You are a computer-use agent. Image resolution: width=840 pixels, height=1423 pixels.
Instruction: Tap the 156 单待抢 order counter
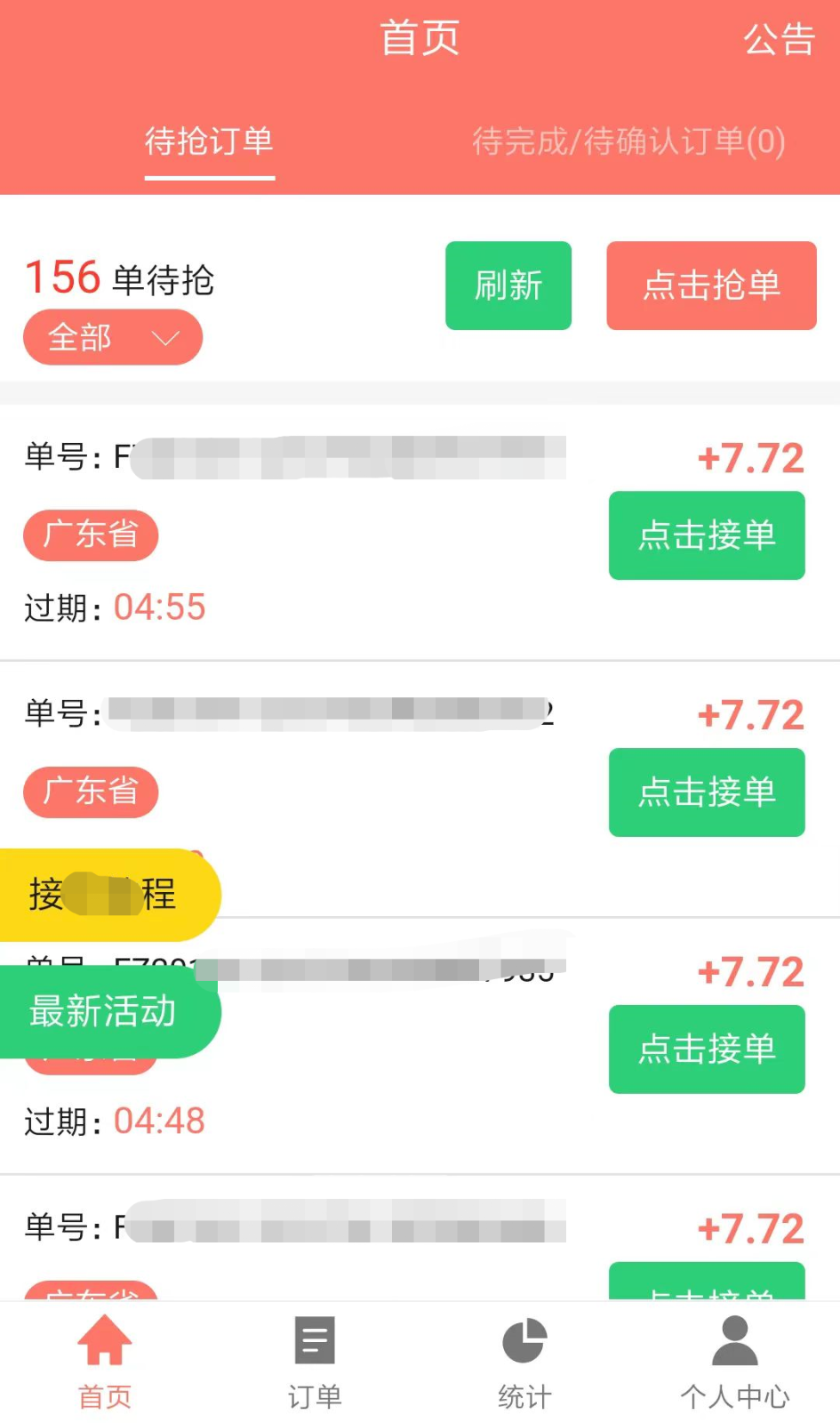coord(118,277)
